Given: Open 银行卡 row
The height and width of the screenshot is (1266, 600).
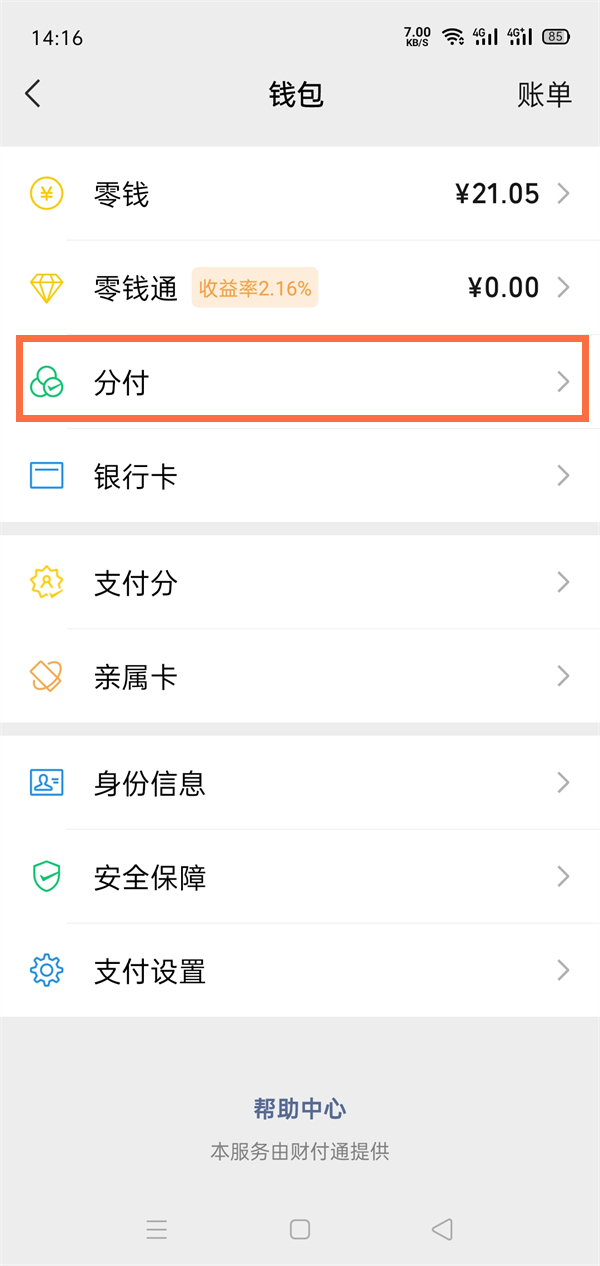Looking at the screenshot, I should tap(300, 476).
